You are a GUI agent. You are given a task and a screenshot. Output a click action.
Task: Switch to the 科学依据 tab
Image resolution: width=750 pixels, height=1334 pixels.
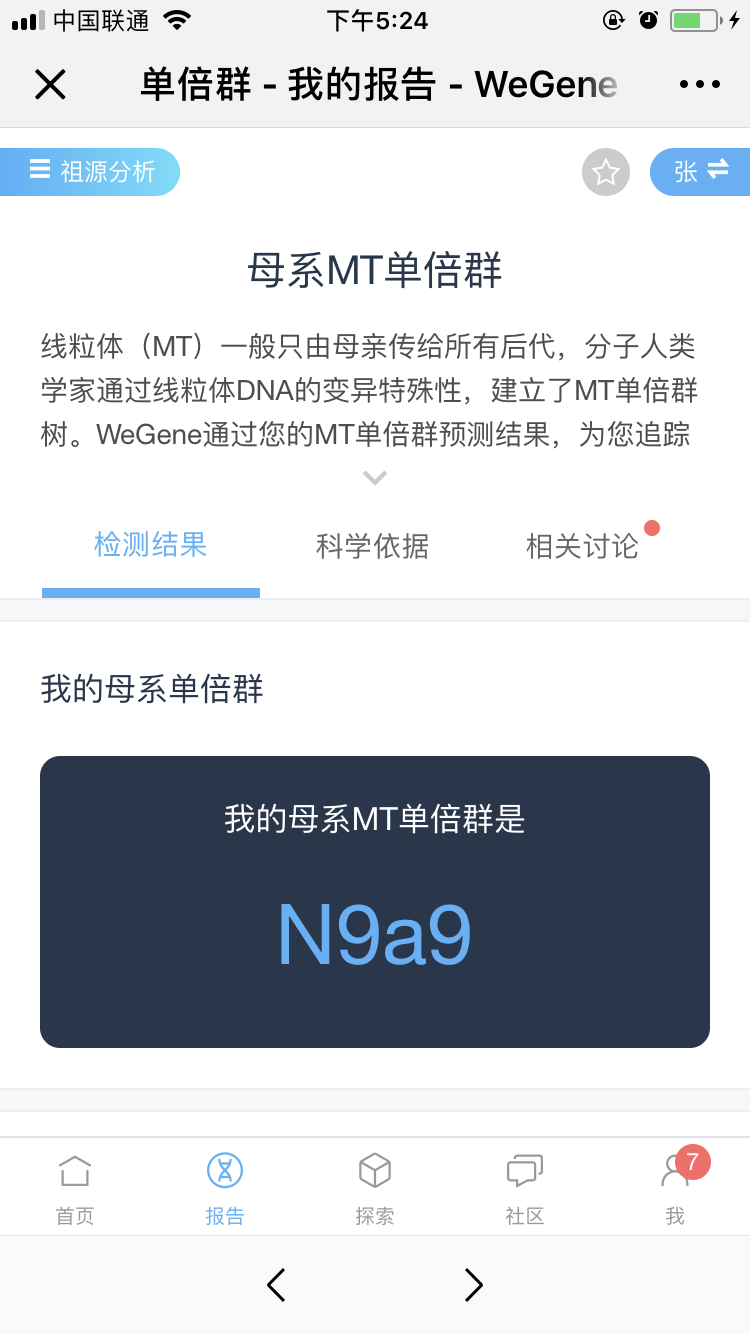tap(372, 546)
